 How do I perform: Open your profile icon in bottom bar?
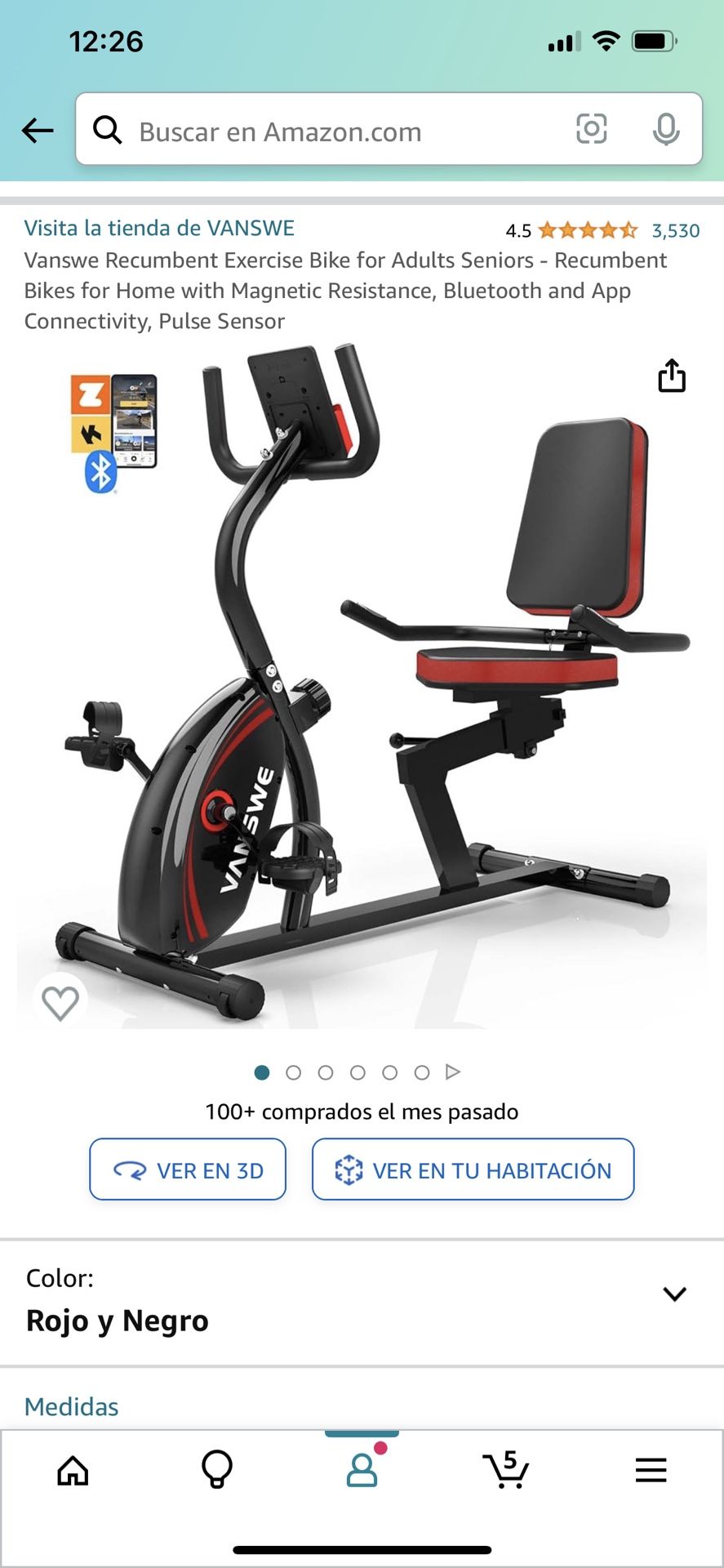(x=362, y=1470)
